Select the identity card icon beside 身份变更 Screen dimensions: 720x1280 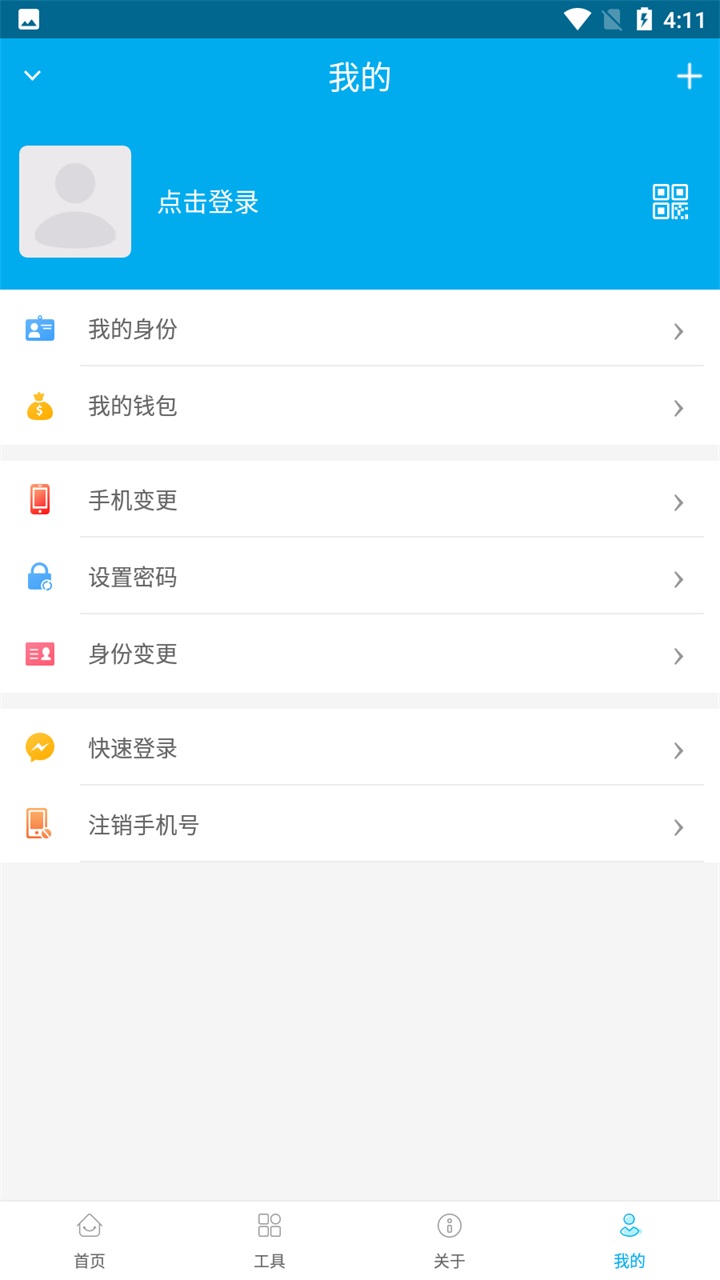pos(39,654)
